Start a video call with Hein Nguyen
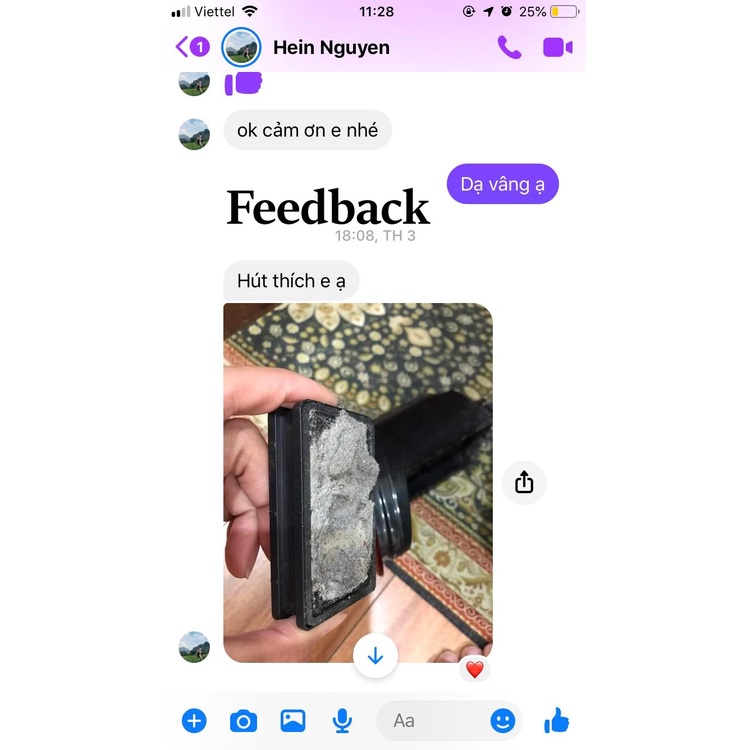750x750 pixels. tap(557, 47)
